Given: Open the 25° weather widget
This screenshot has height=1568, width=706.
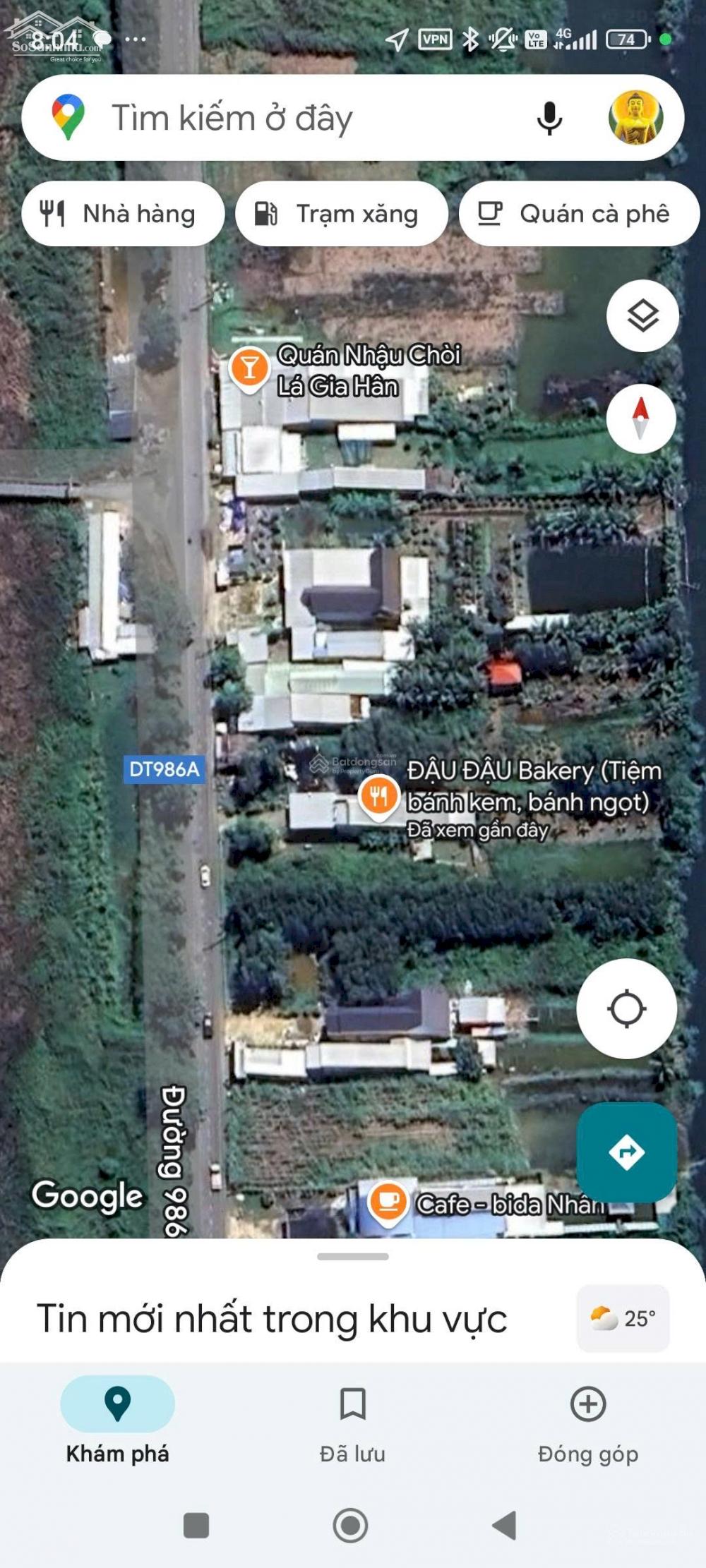Looking at the screenshot, I should coord(623,1318).
